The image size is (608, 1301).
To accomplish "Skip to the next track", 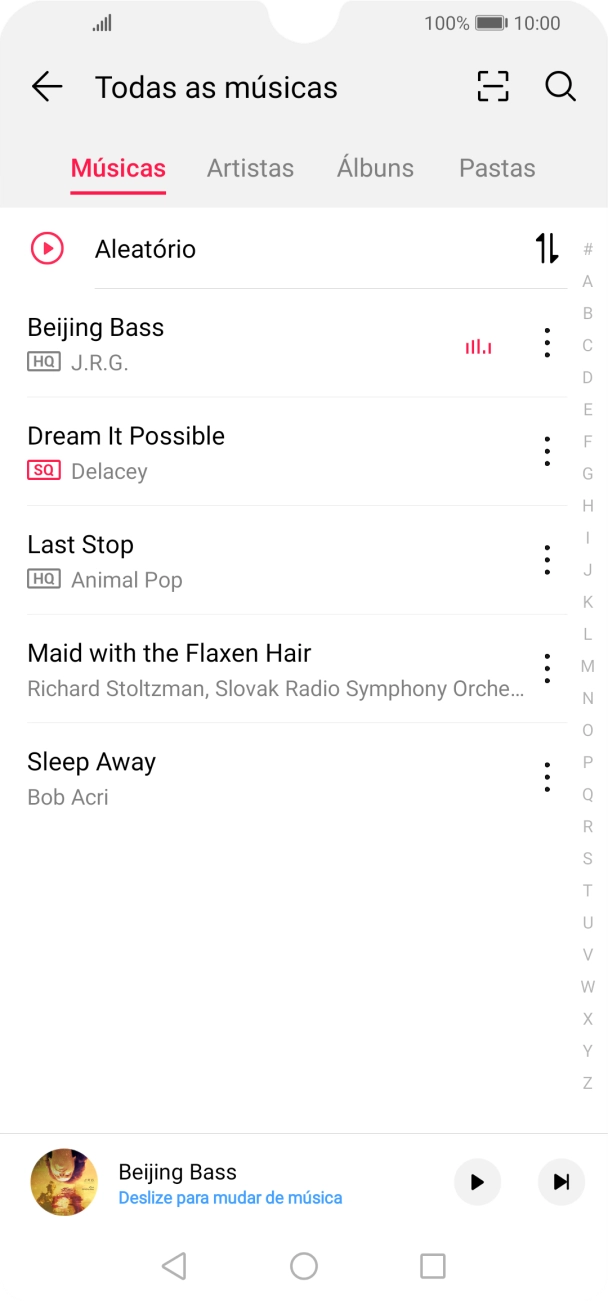I will pyautogui.click(x=561, y=1182).
